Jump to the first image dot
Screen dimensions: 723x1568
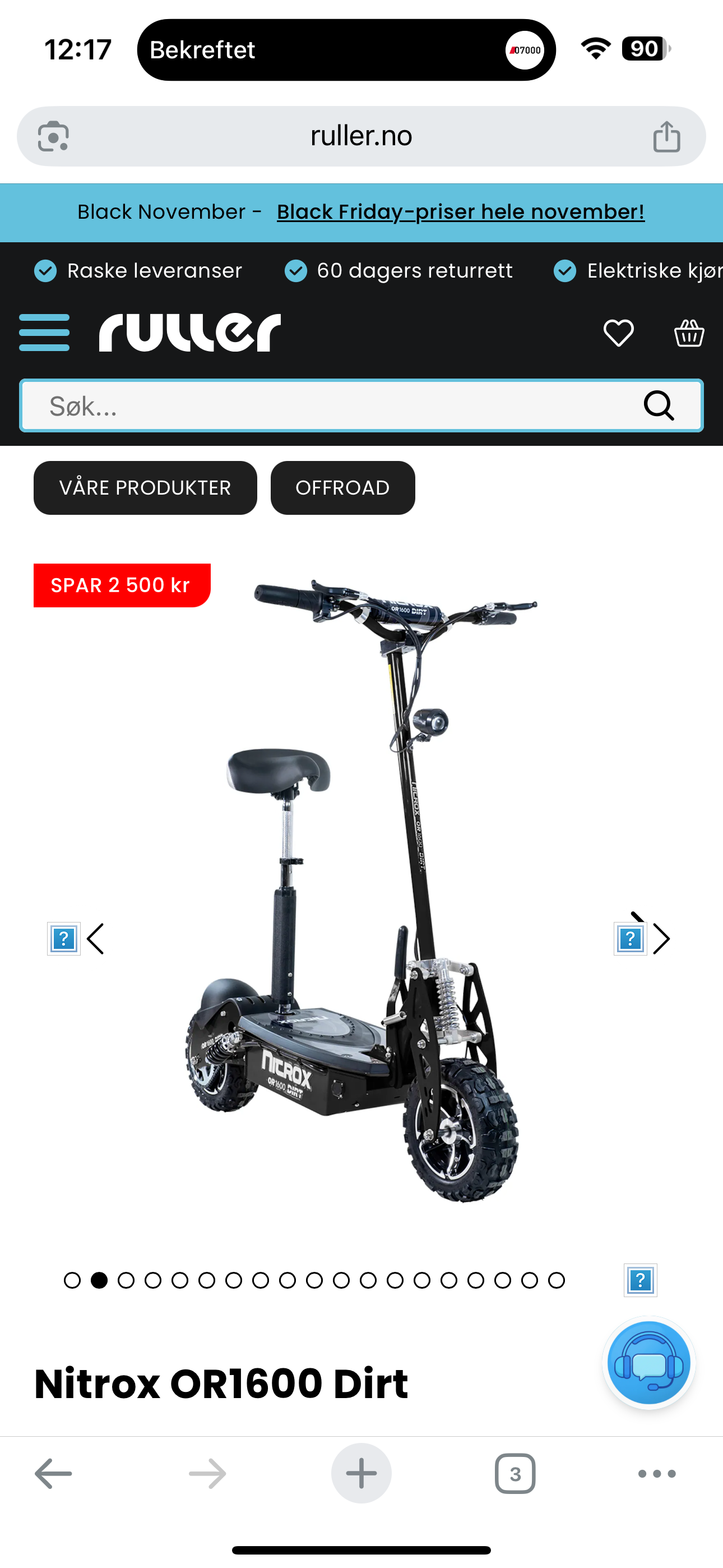(72, 1280)
